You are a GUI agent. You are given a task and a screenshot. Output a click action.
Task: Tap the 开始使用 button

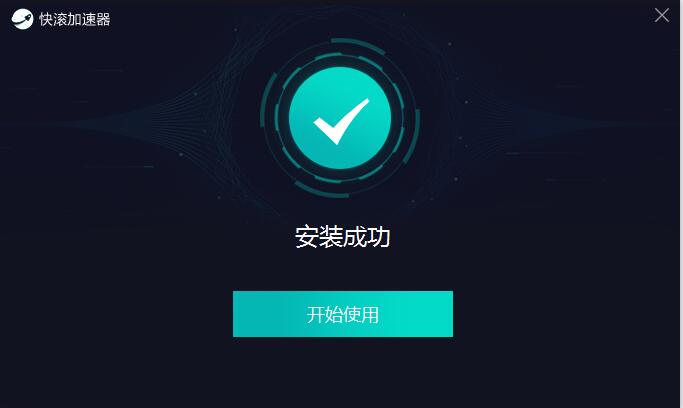[342, 314]
